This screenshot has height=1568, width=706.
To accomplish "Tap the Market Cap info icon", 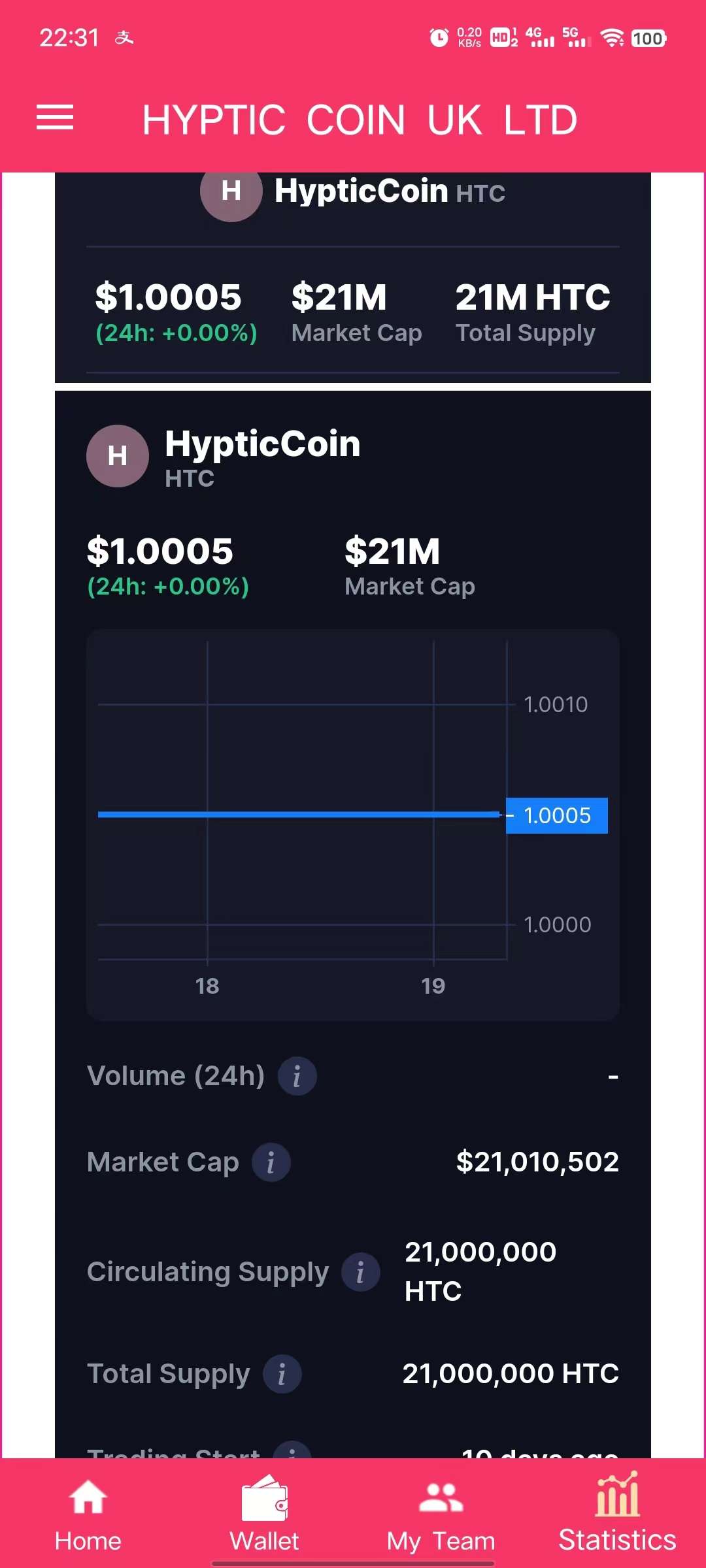I will coord(271,1162).
